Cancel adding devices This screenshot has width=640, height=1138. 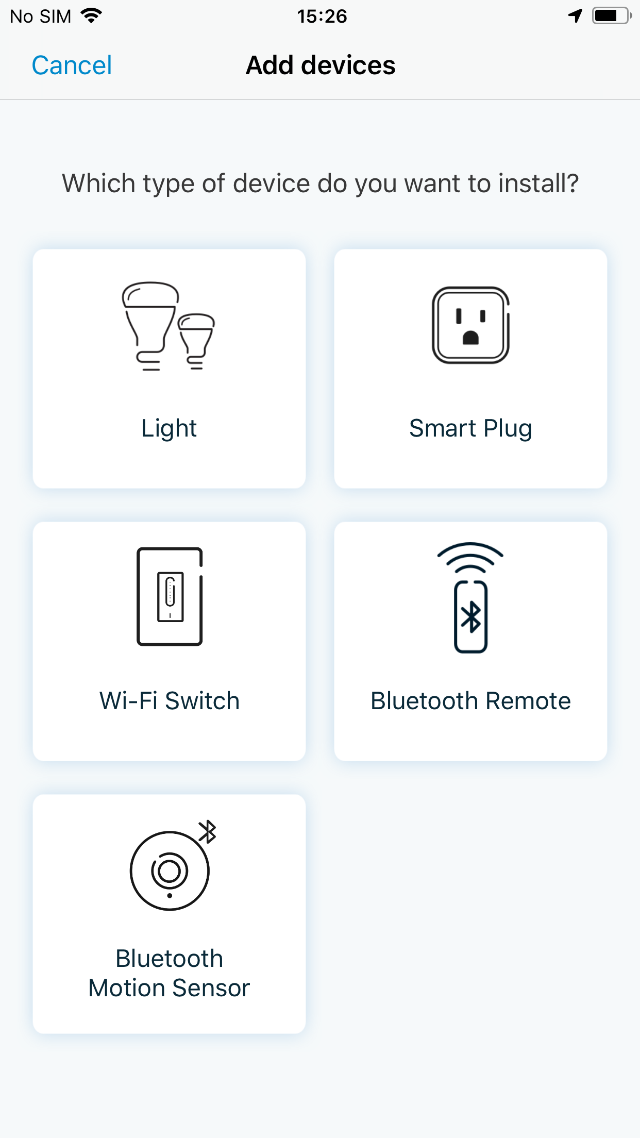tap(71, 66)
